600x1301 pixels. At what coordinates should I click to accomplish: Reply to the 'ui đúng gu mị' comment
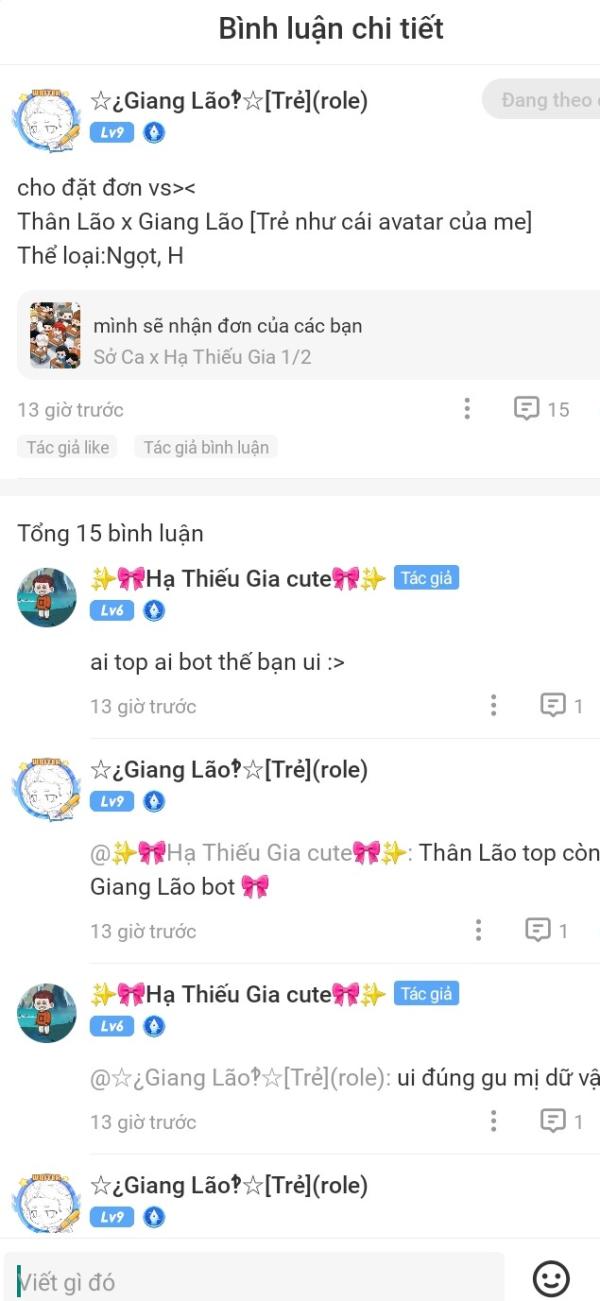pyautogui.click(x=560, y=1121)
